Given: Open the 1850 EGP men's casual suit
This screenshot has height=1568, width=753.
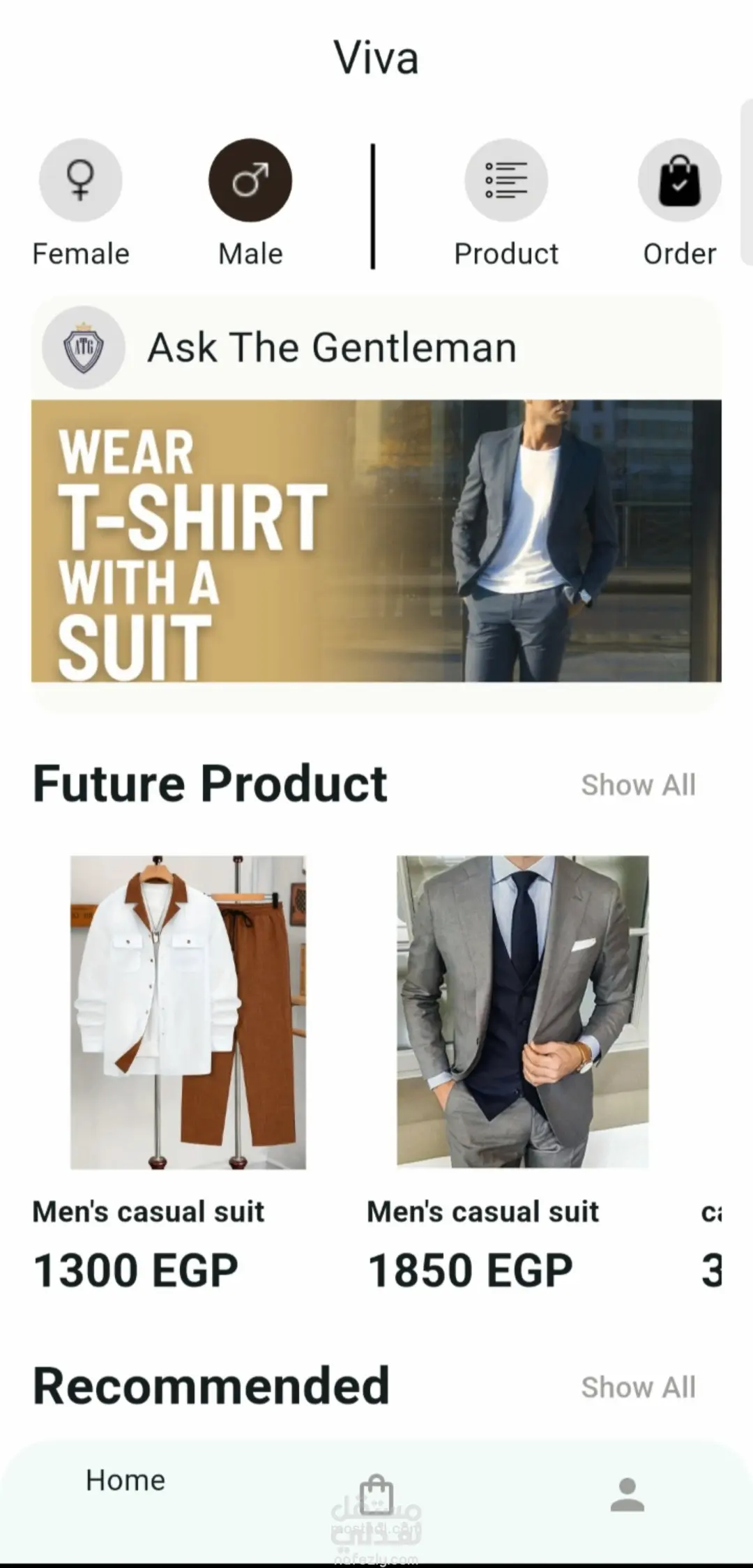Looking at the screenshot, I should [522, 1012].
